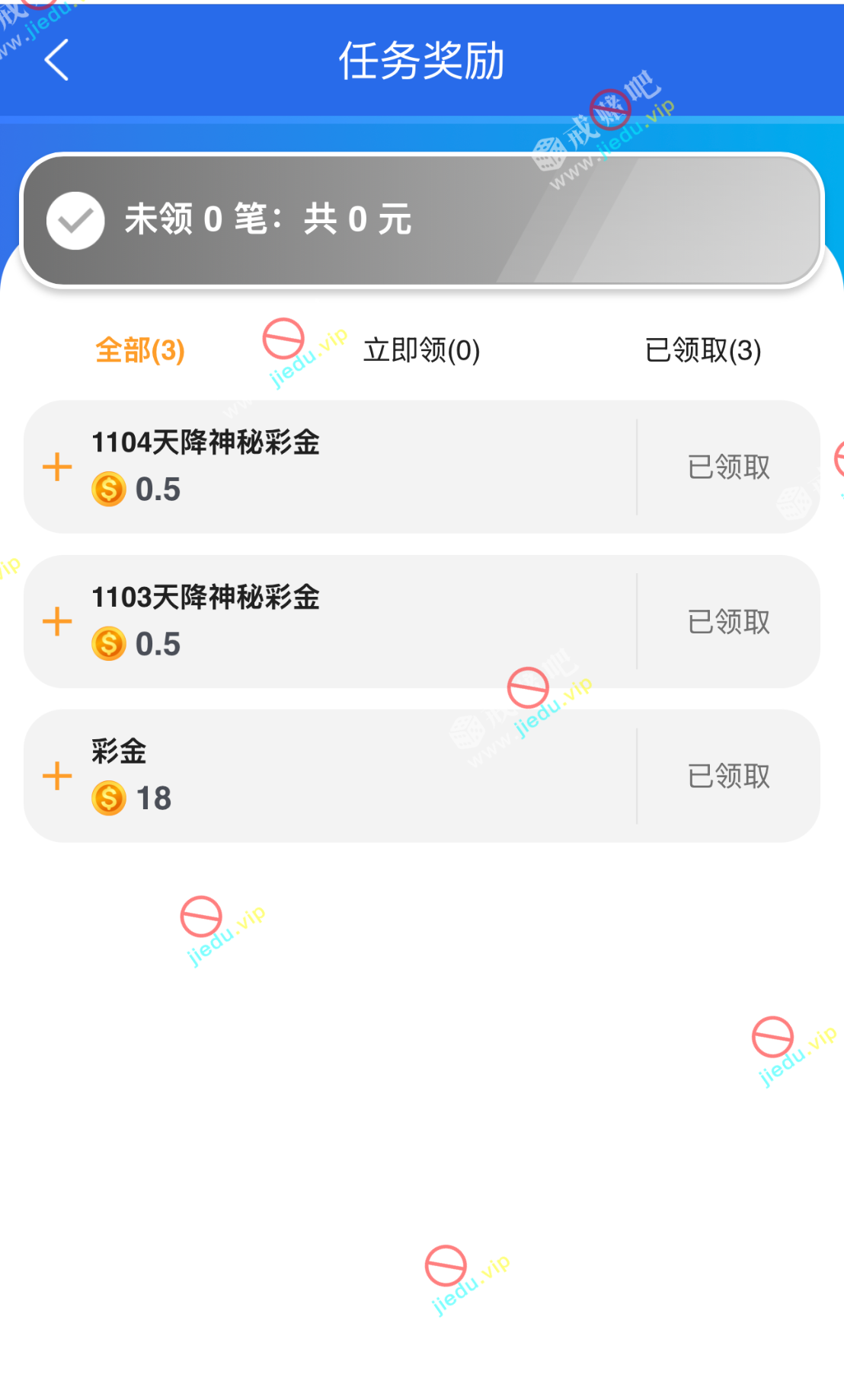
Task: Expand the 1103天降神秘彩金 reward details
Action: (x=57, y=621)
